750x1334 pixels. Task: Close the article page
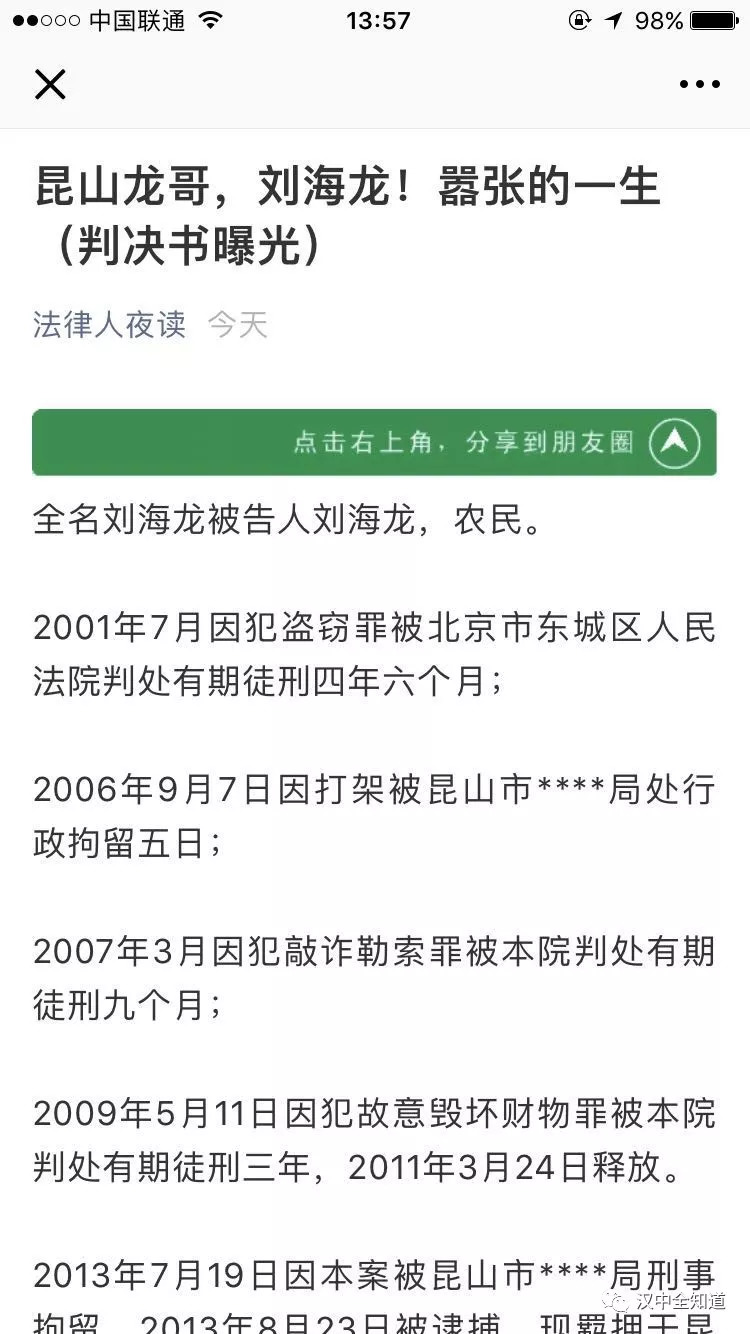pyautogui.click(x=50, y=85)
